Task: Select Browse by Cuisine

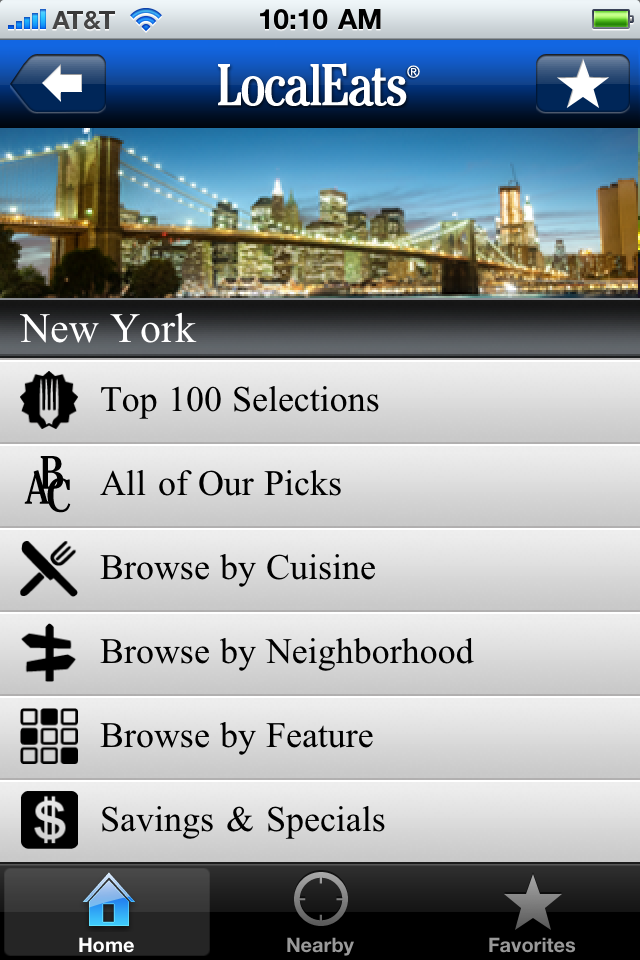Action: (x=320, y=569)
